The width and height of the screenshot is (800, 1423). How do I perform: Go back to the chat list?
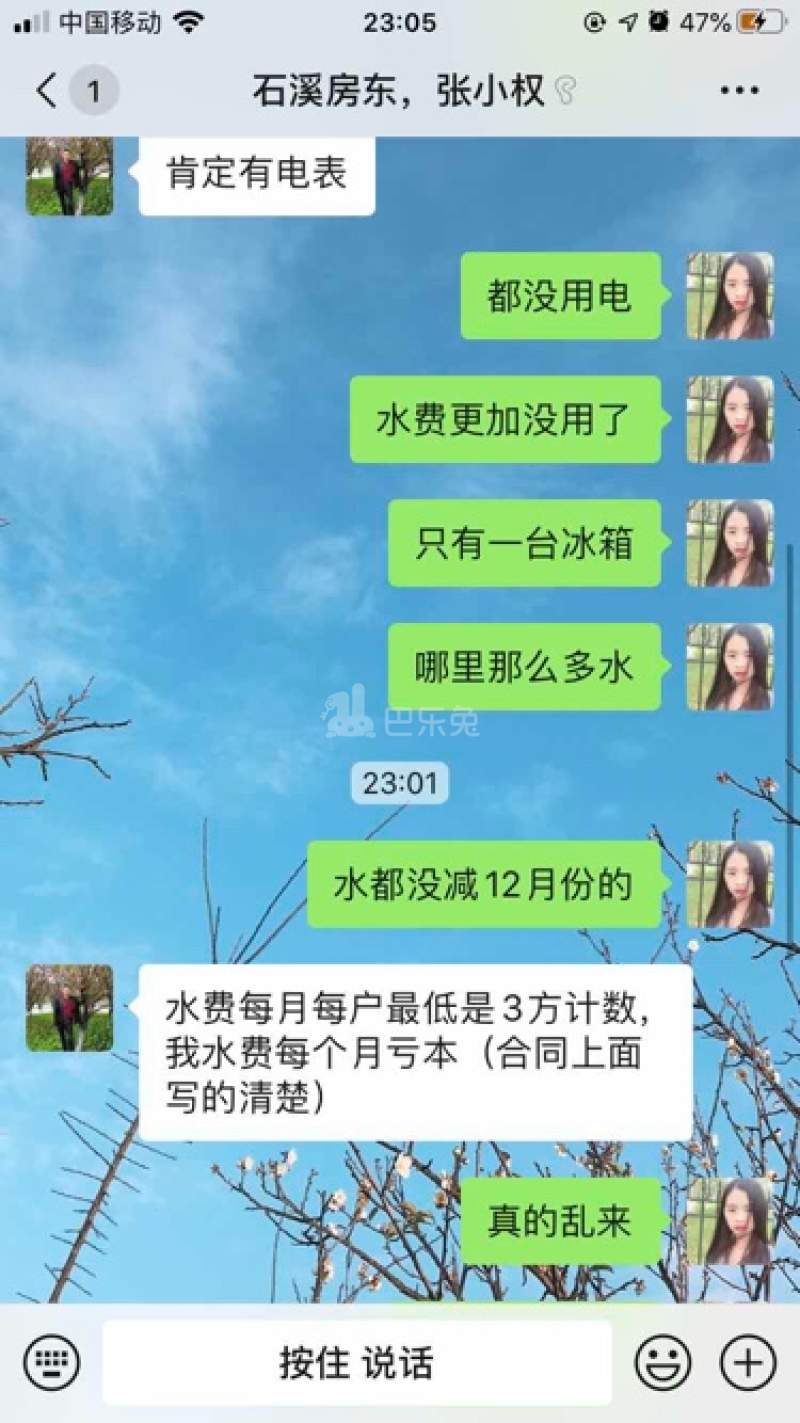(x=47, y=92)
